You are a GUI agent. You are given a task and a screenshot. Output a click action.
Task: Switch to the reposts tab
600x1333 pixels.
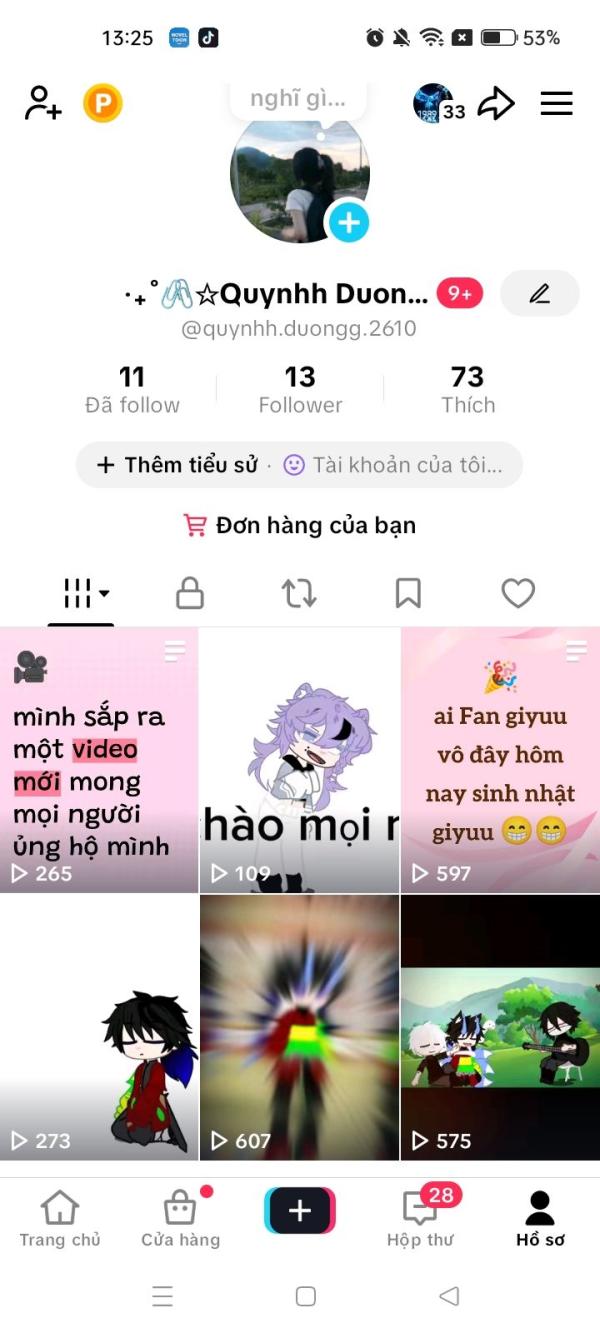click(x=299, y=594)
